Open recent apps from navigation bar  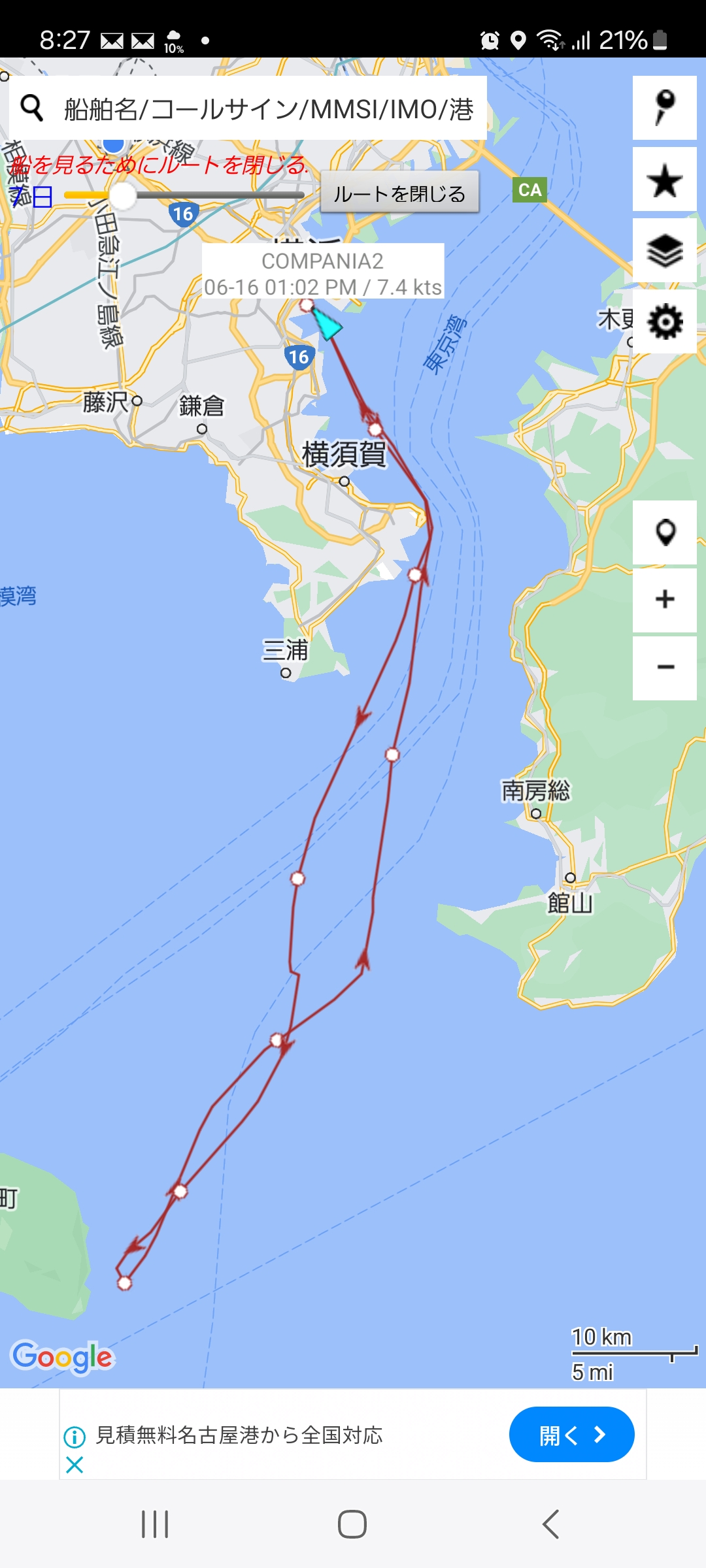point(155,1524)
